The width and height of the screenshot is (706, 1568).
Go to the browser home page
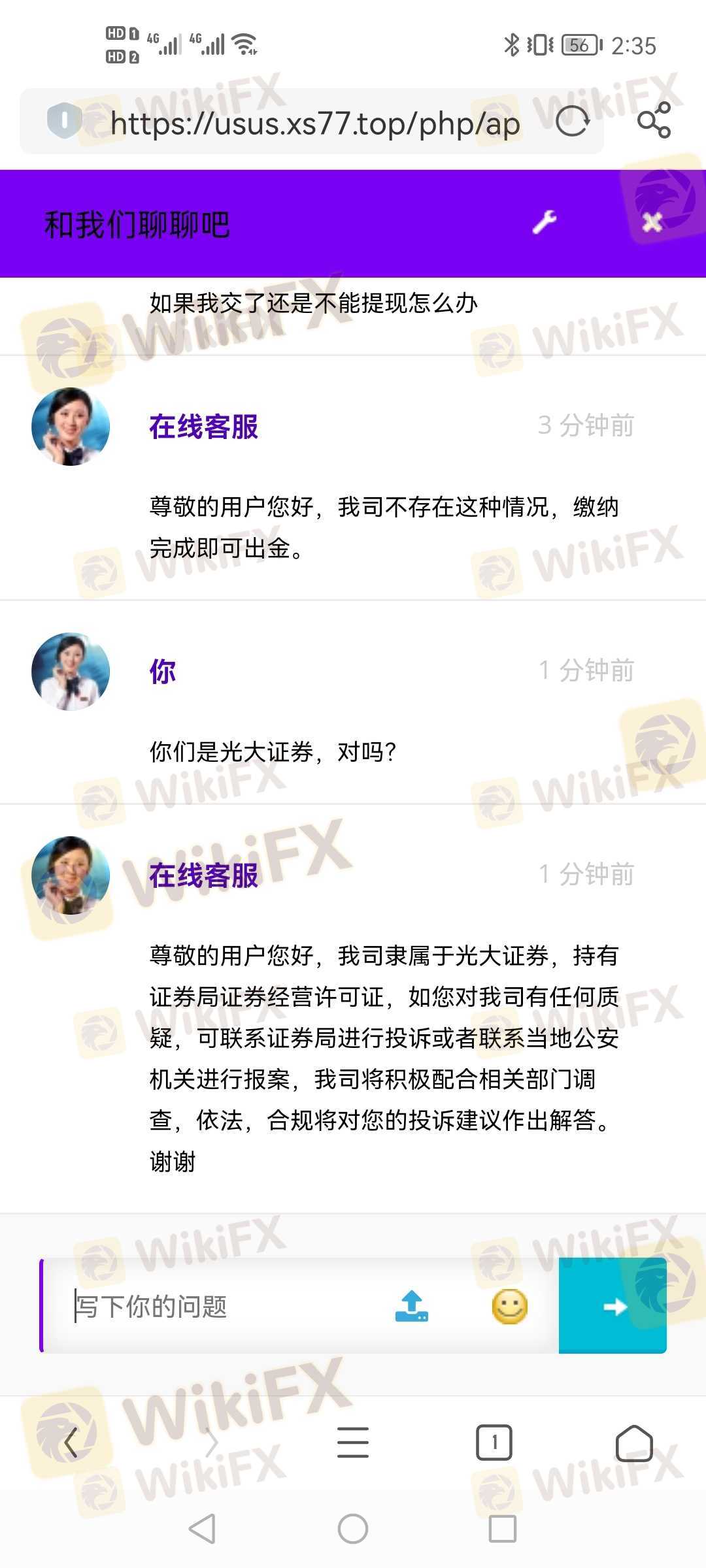click(635, 1443)
